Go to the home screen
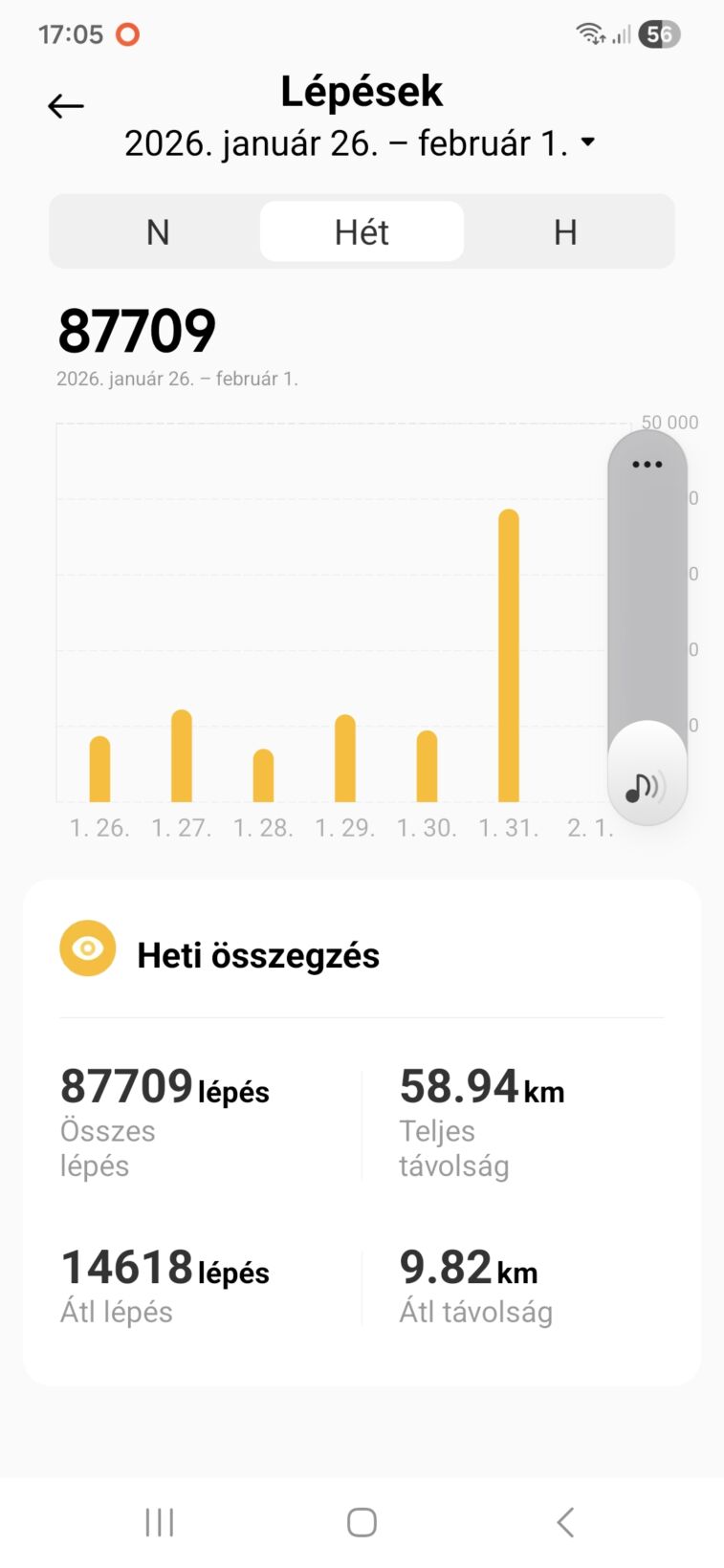 362,1522
